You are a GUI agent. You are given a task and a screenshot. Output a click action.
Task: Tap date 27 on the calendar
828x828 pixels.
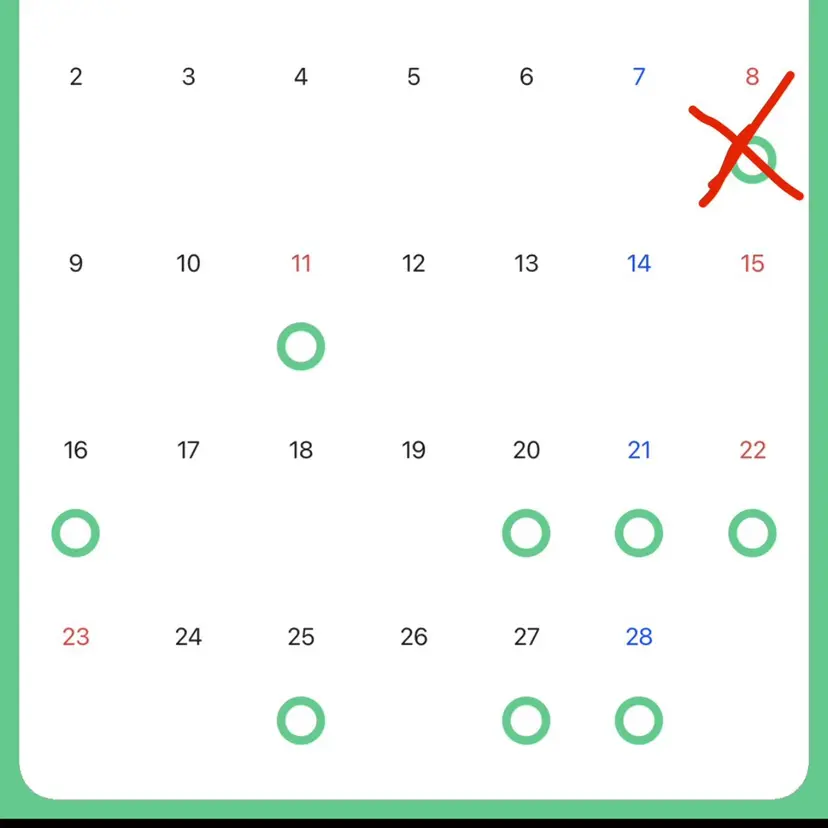coord(526,637)
